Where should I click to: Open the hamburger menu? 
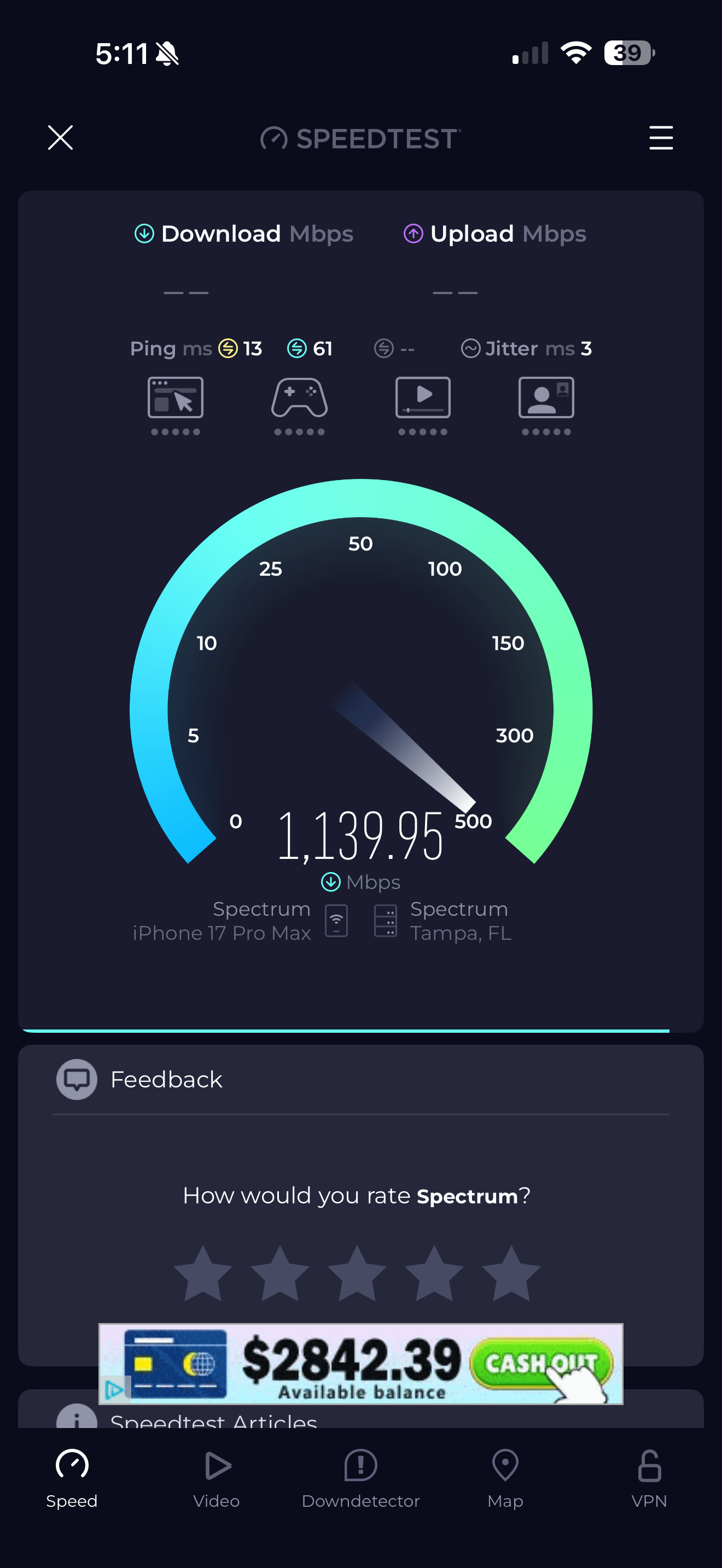click(661, 138)
